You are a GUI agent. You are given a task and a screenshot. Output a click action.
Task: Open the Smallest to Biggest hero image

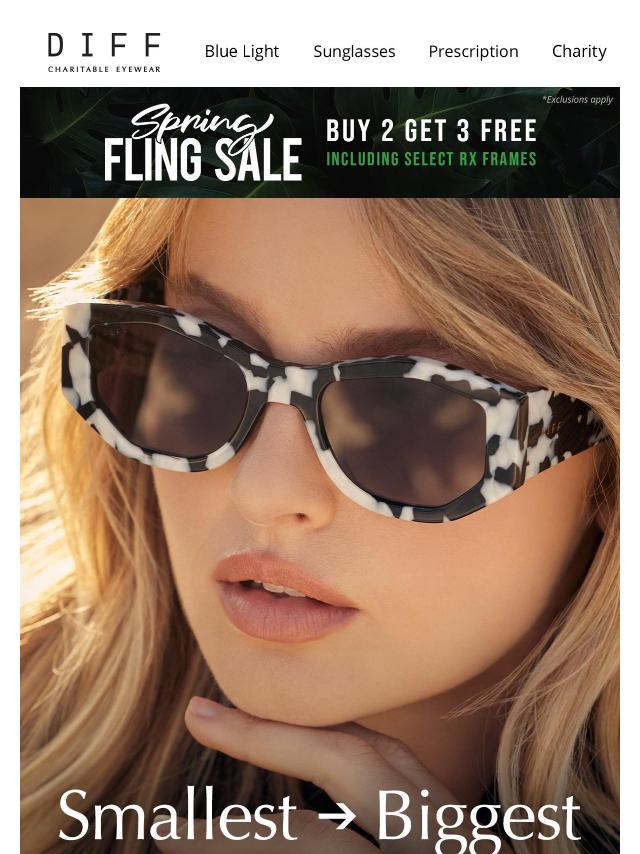tap(320, 520)
